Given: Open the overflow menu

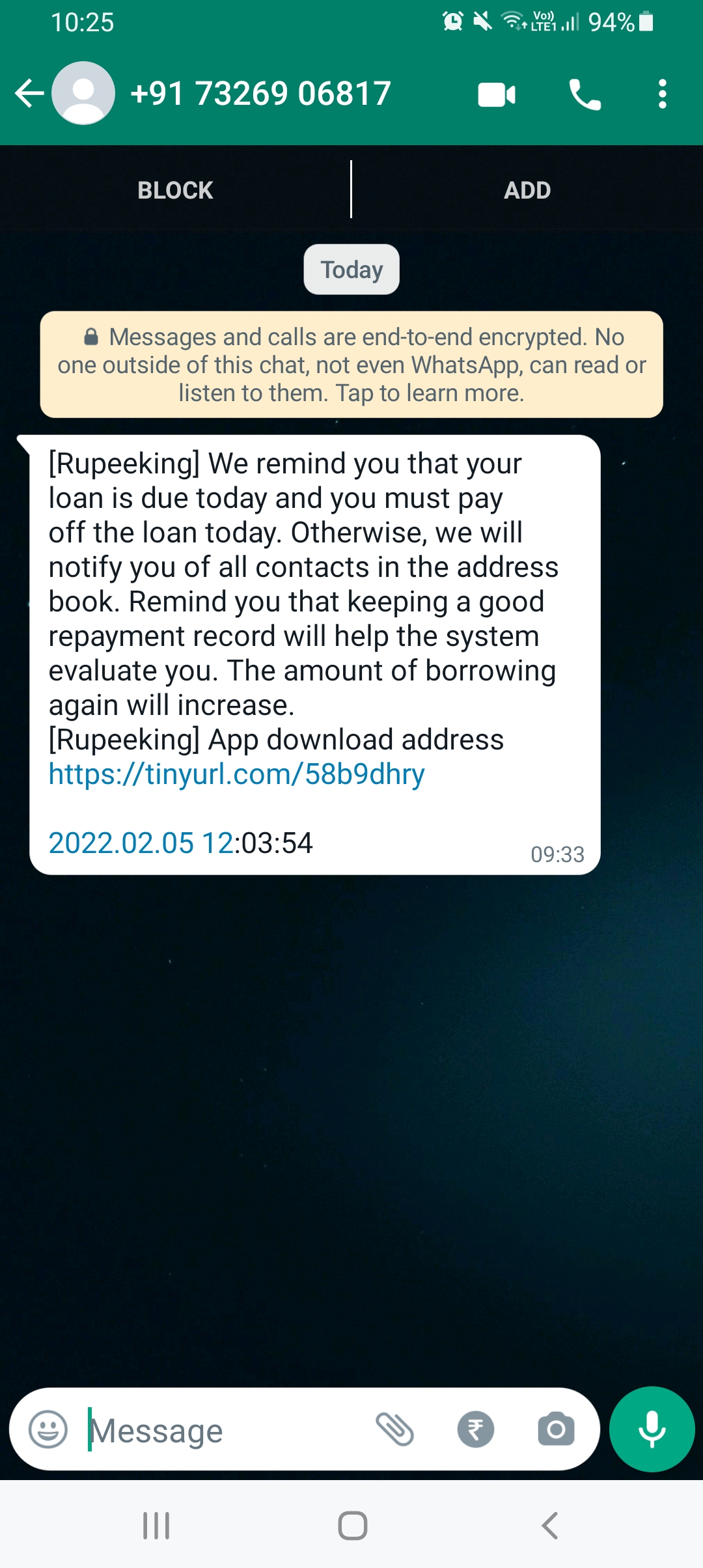Looking at the screenshot, I should (x=662, y=94).
